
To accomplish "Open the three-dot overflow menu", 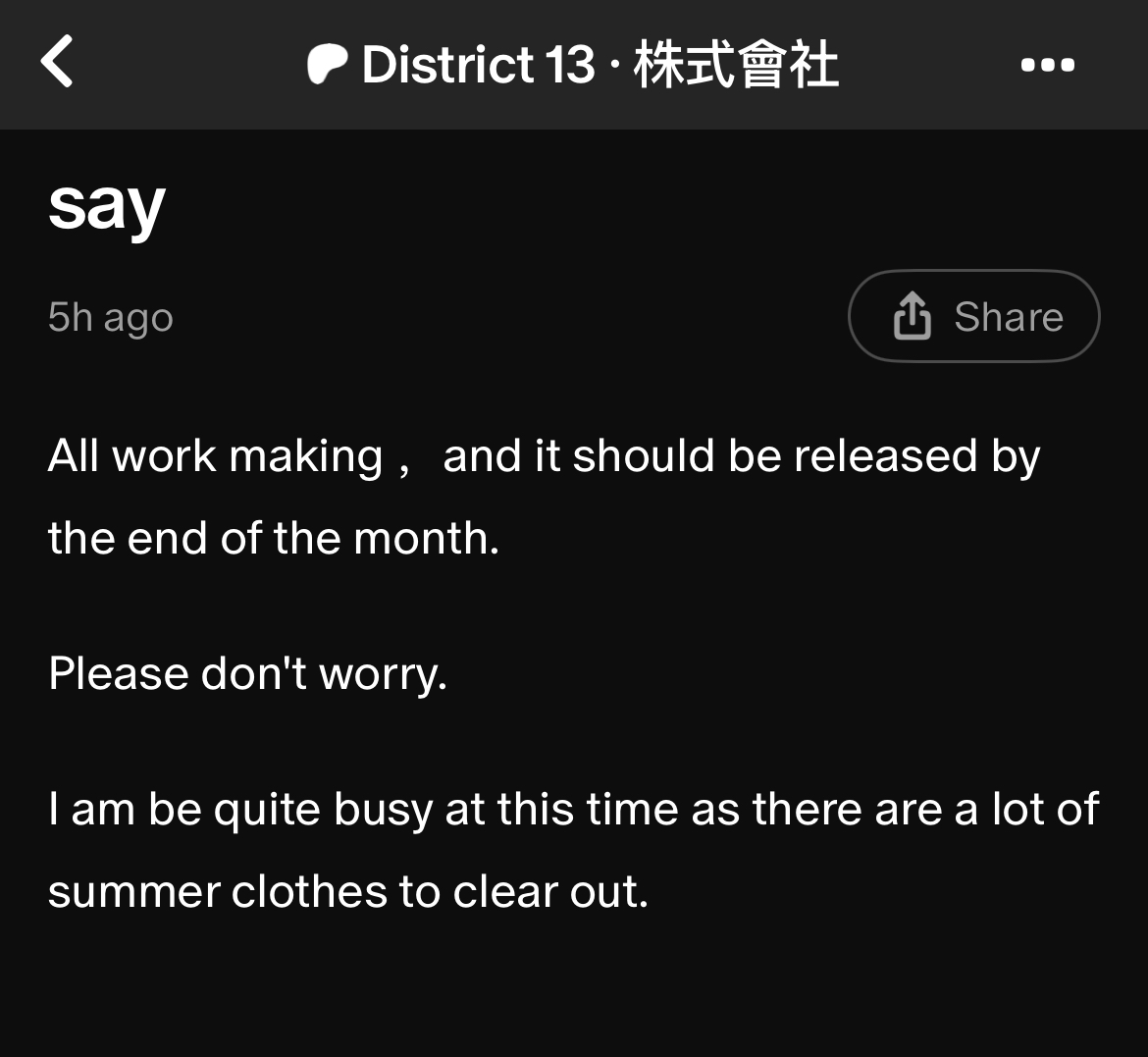I will (1047, 65).
